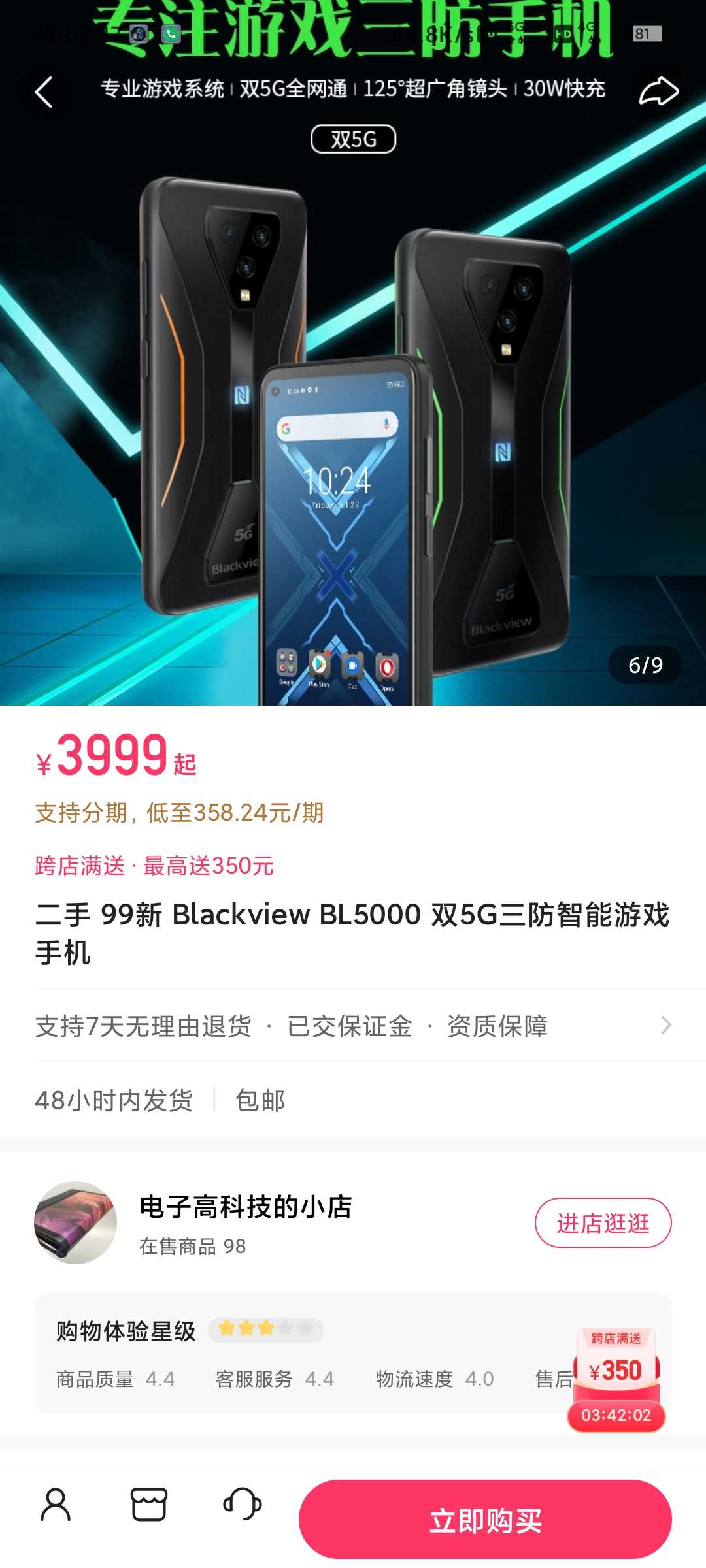Open the Blackview product image gallery
The image size is (706, 1568).
(353, 405)
